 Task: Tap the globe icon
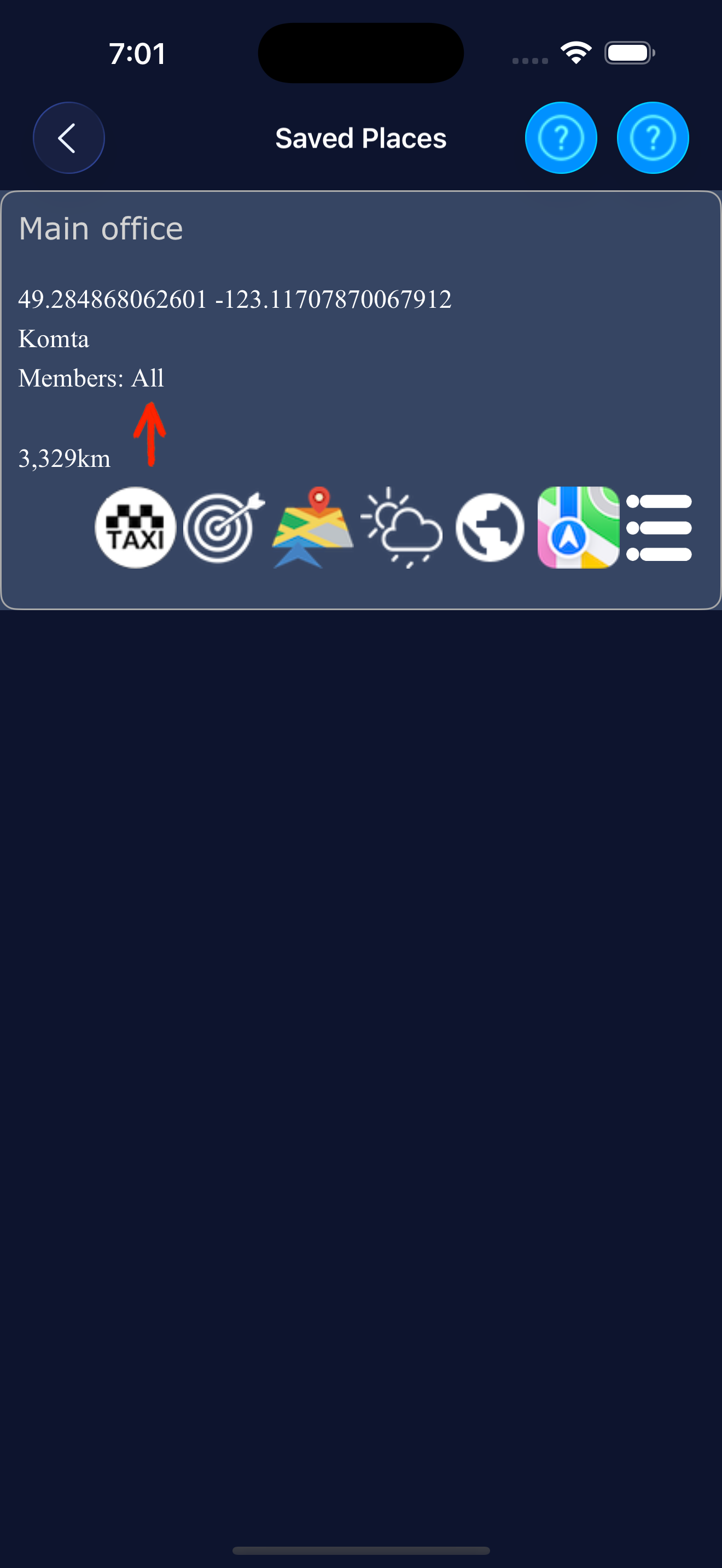tap(490, 527)
